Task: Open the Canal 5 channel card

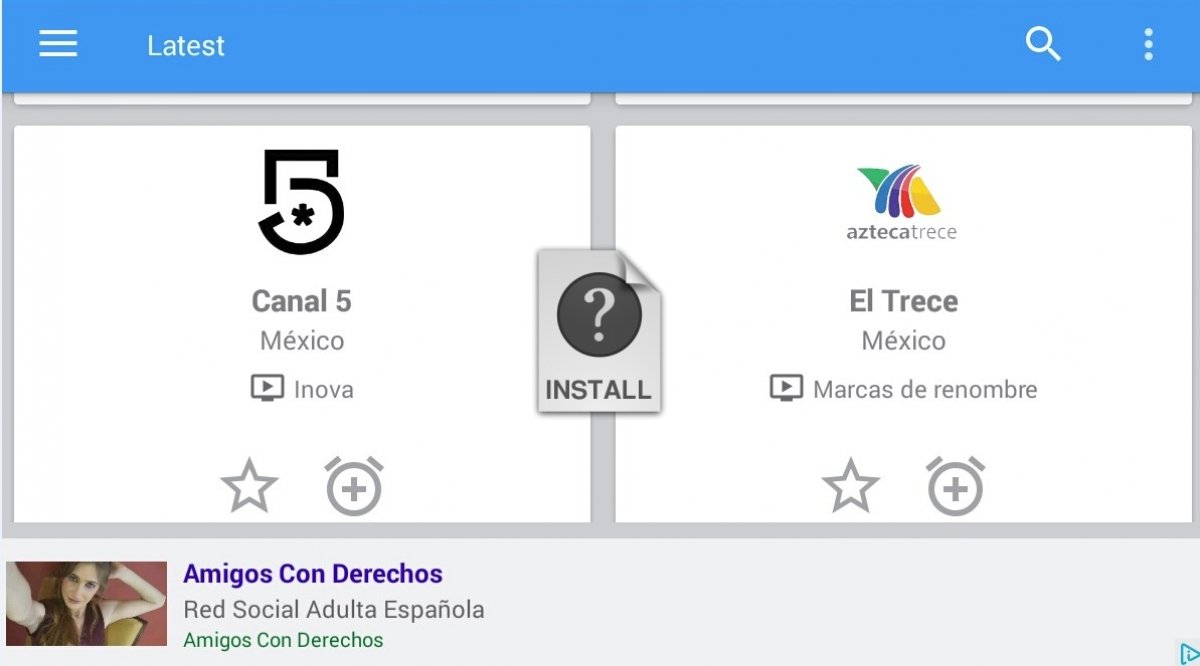Action: tap(301, 300)
